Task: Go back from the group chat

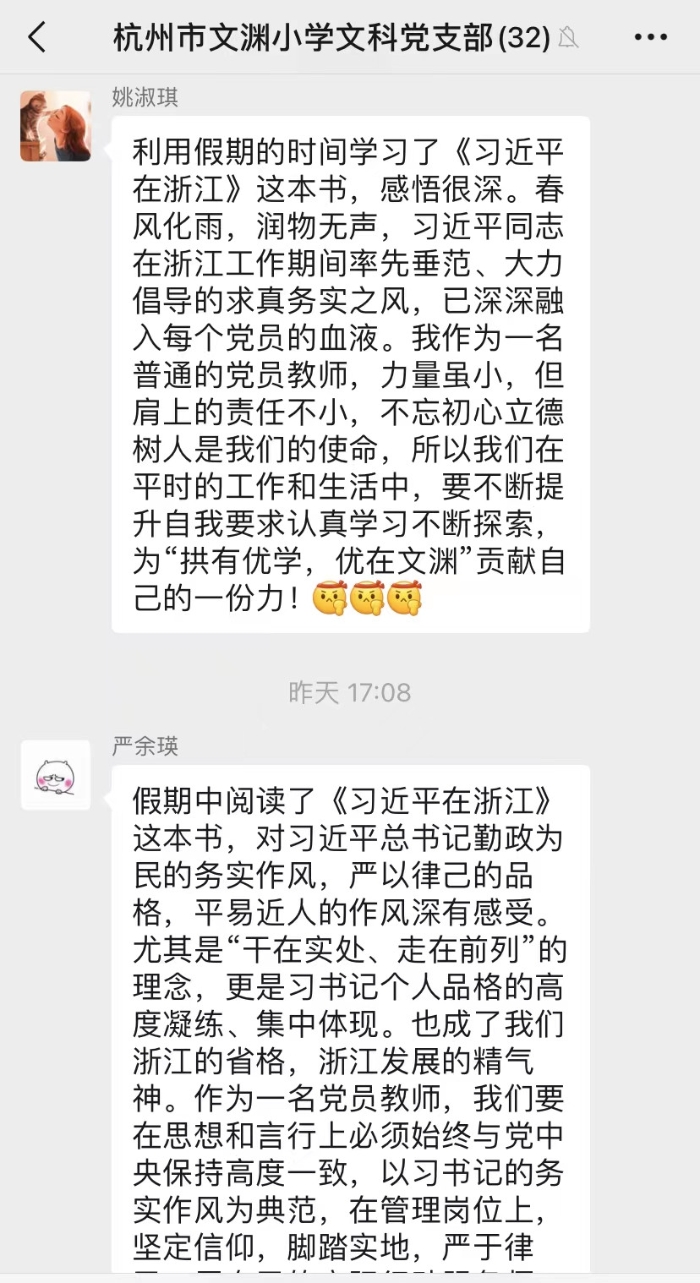Action: point(37,38)
